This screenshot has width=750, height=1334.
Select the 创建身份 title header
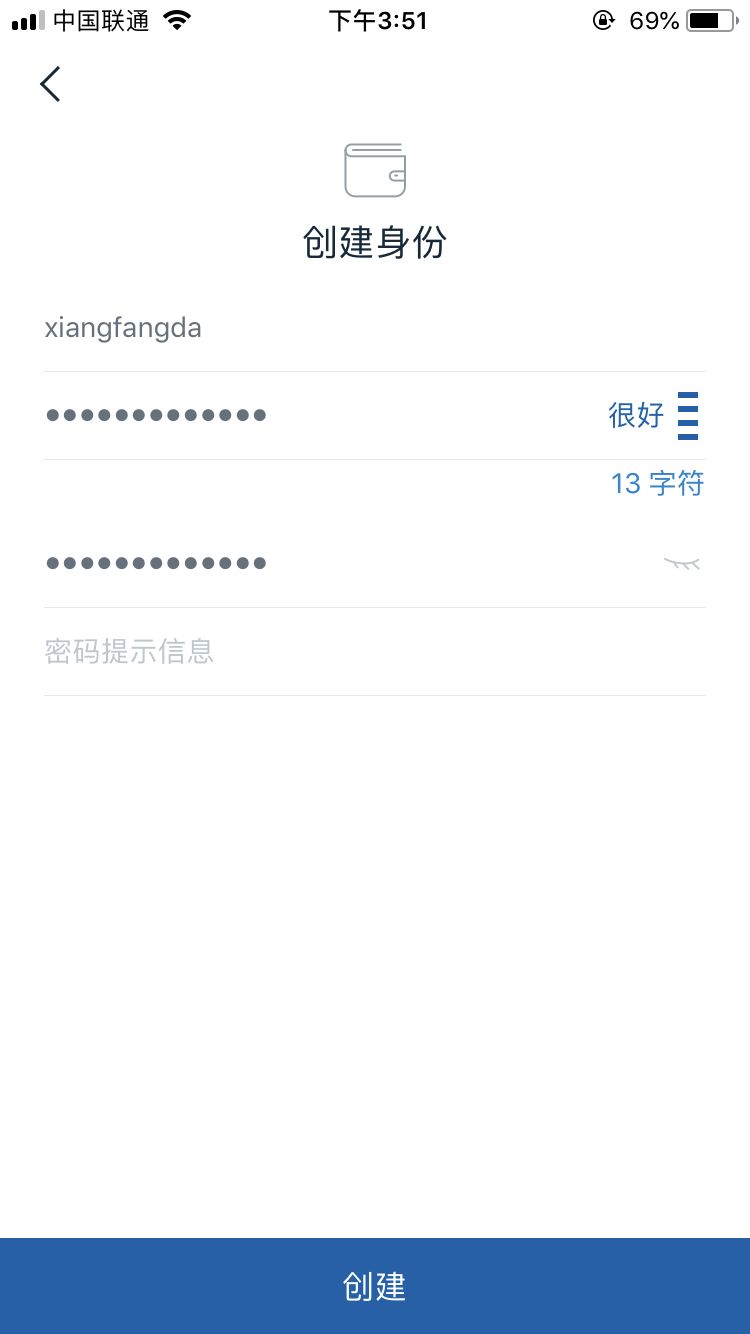(x=374, y=242)
